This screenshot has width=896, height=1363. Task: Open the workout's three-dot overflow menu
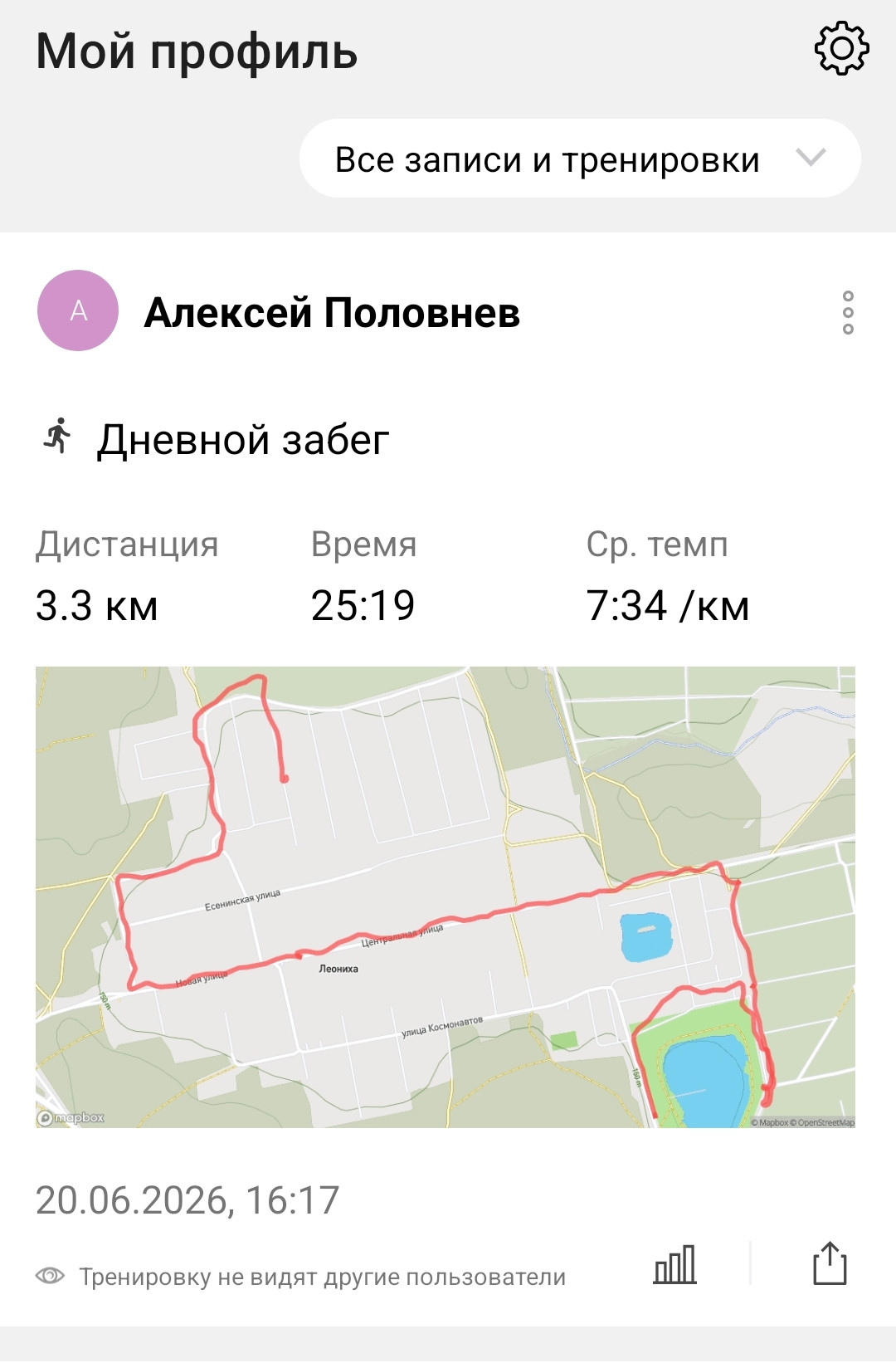848,313
